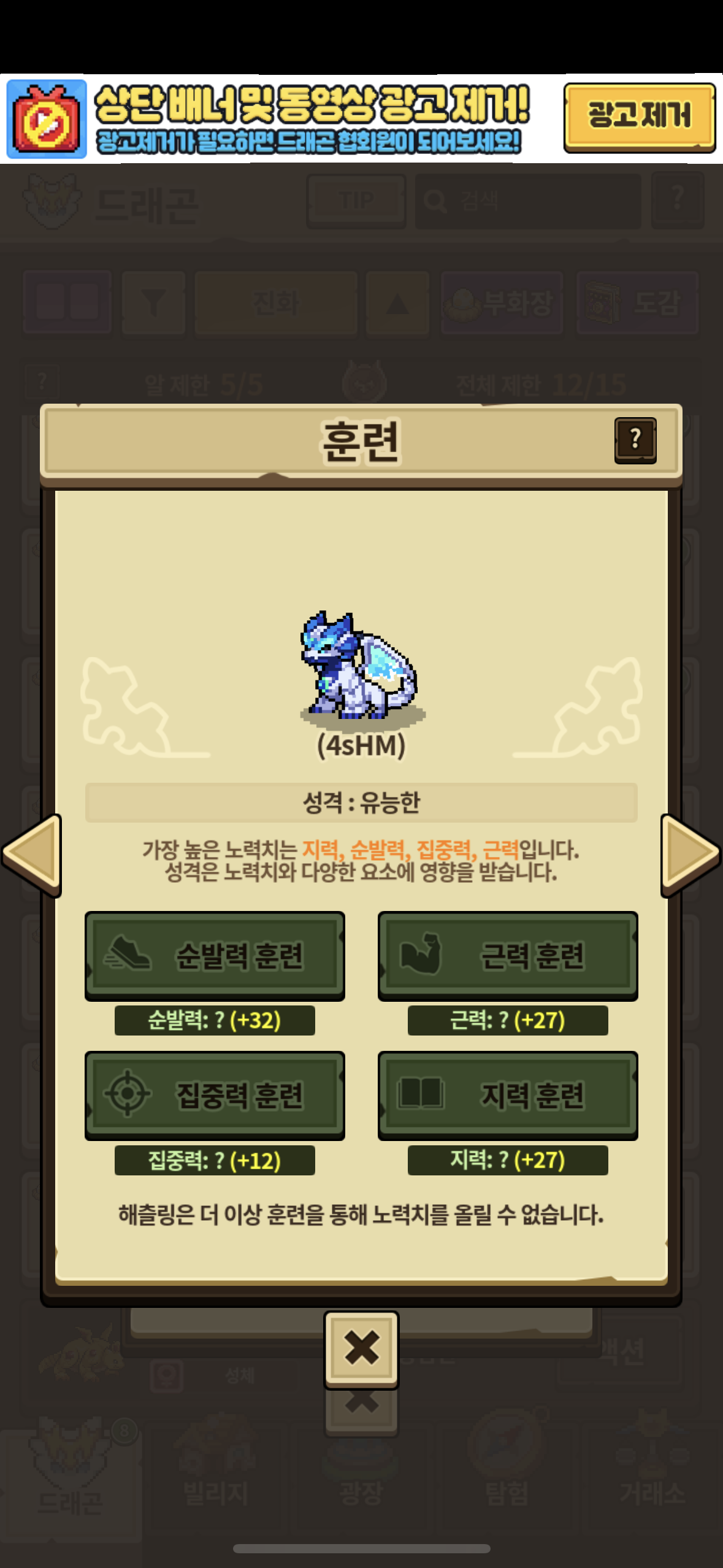Select the 순발력 훈련 button
This screenshot has width=723, height=1568.
[x=215, y=955]
